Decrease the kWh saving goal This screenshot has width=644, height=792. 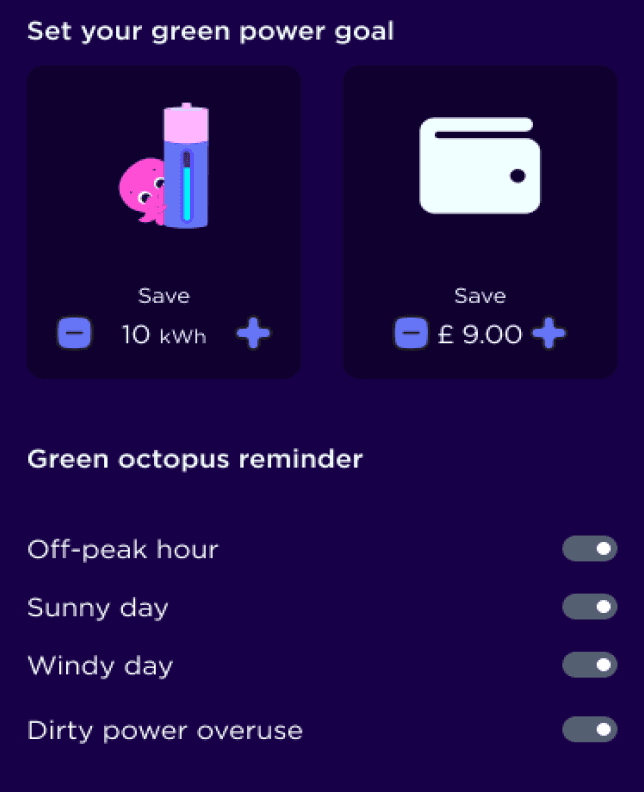74,333
